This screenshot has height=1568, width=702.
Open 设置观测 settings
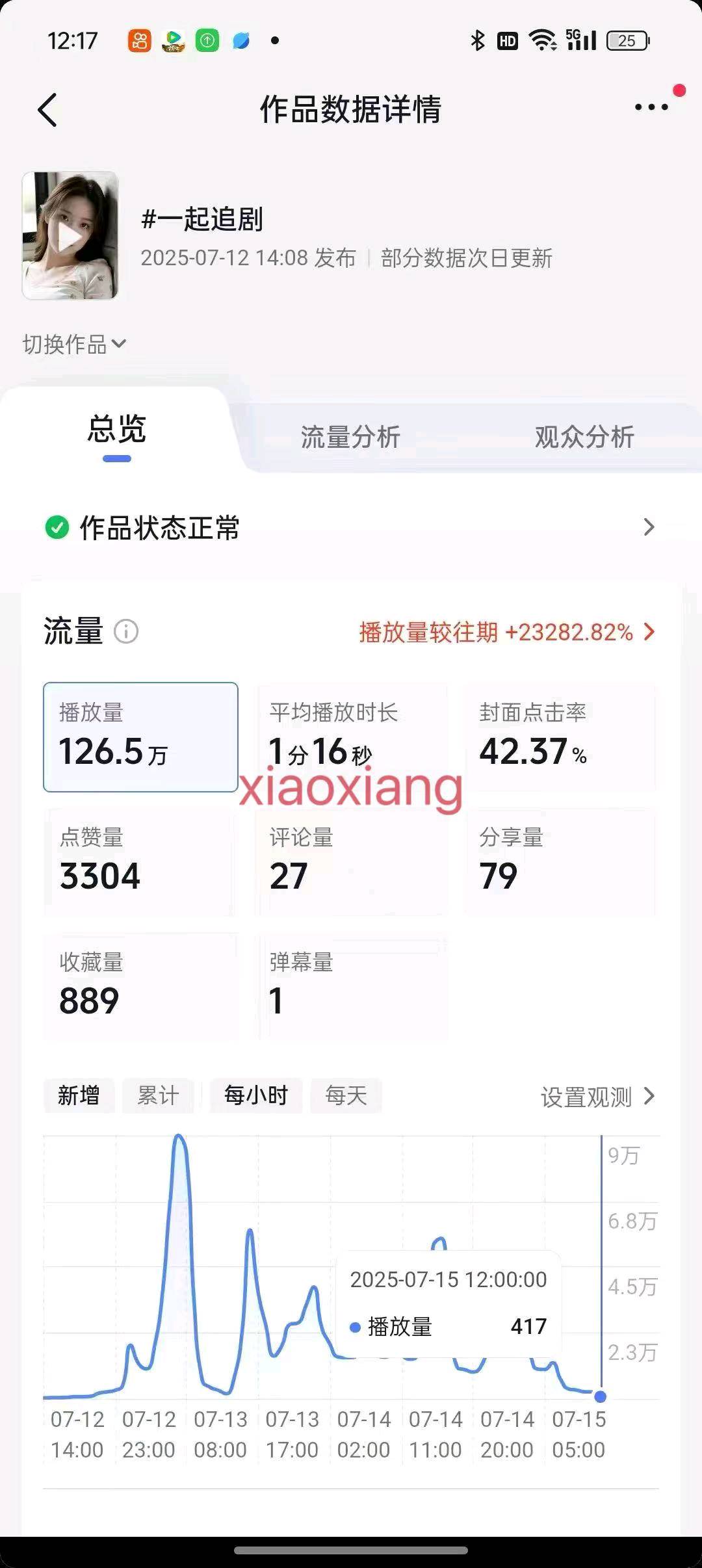coord(597,1097)
